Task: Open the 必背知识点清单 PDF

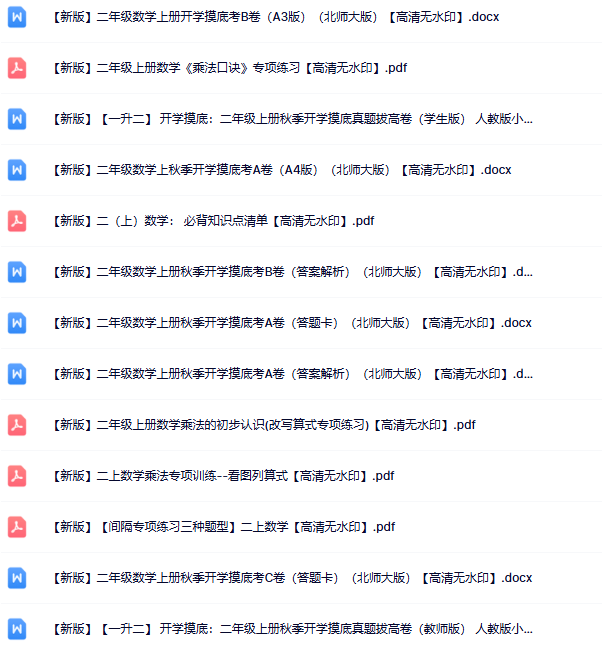Action: pyautogui.click(x=213, y=220)
